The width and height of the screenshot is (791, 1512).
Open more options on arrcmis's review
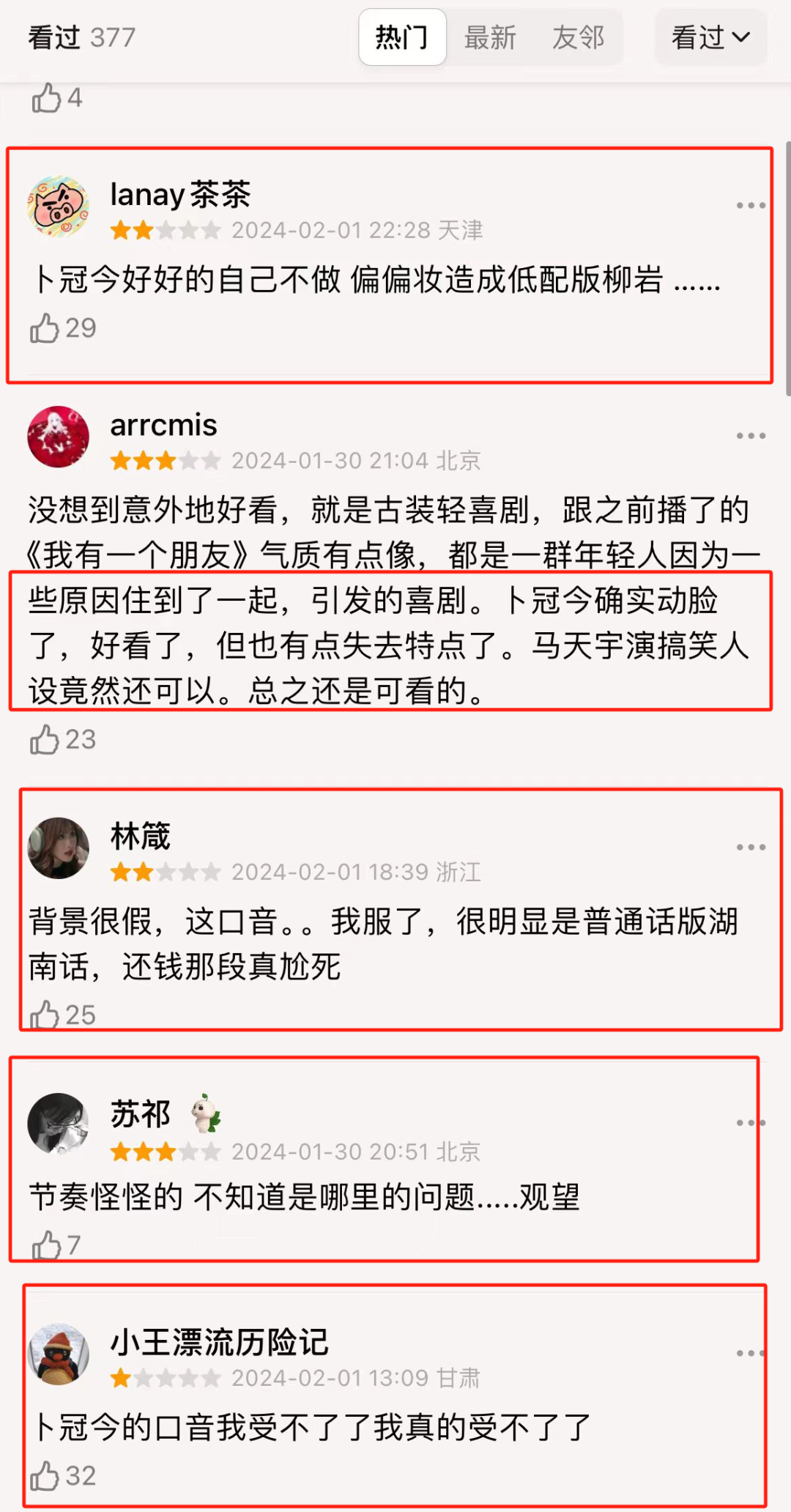pyautogui.click(x=751, y=436)
